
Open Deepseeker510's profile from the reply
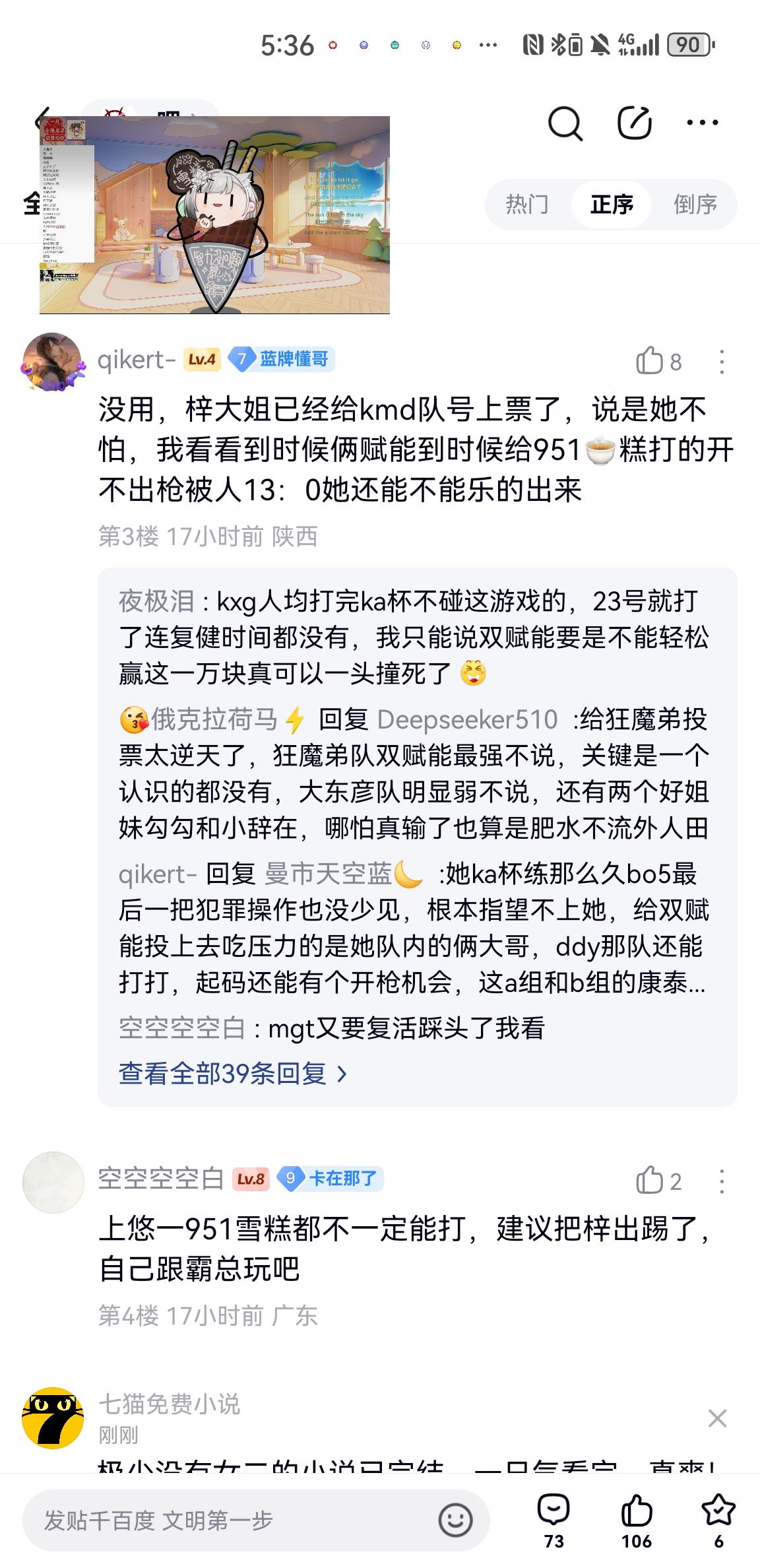[x=467, y=719]
